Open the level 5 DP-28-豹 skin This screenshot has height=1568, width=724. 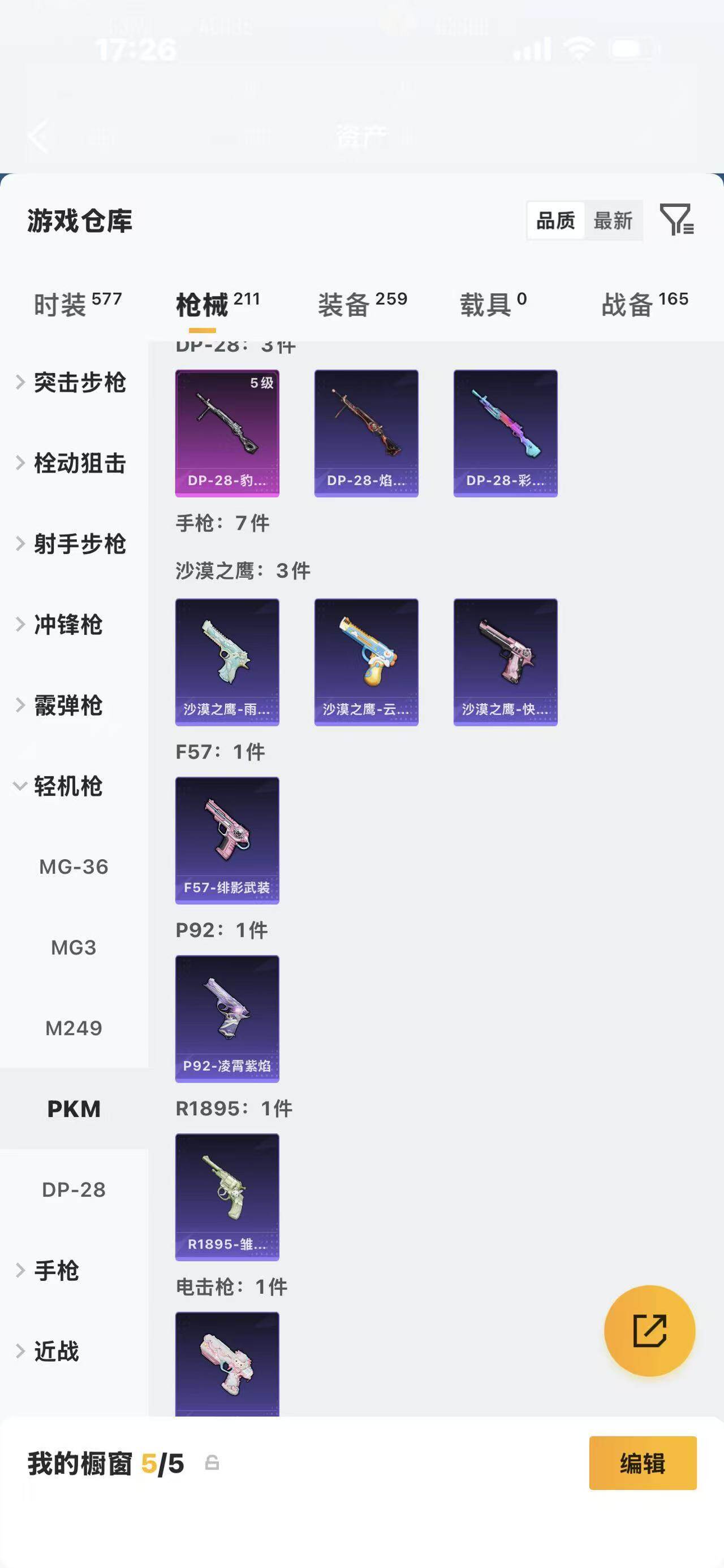point(227,433)
